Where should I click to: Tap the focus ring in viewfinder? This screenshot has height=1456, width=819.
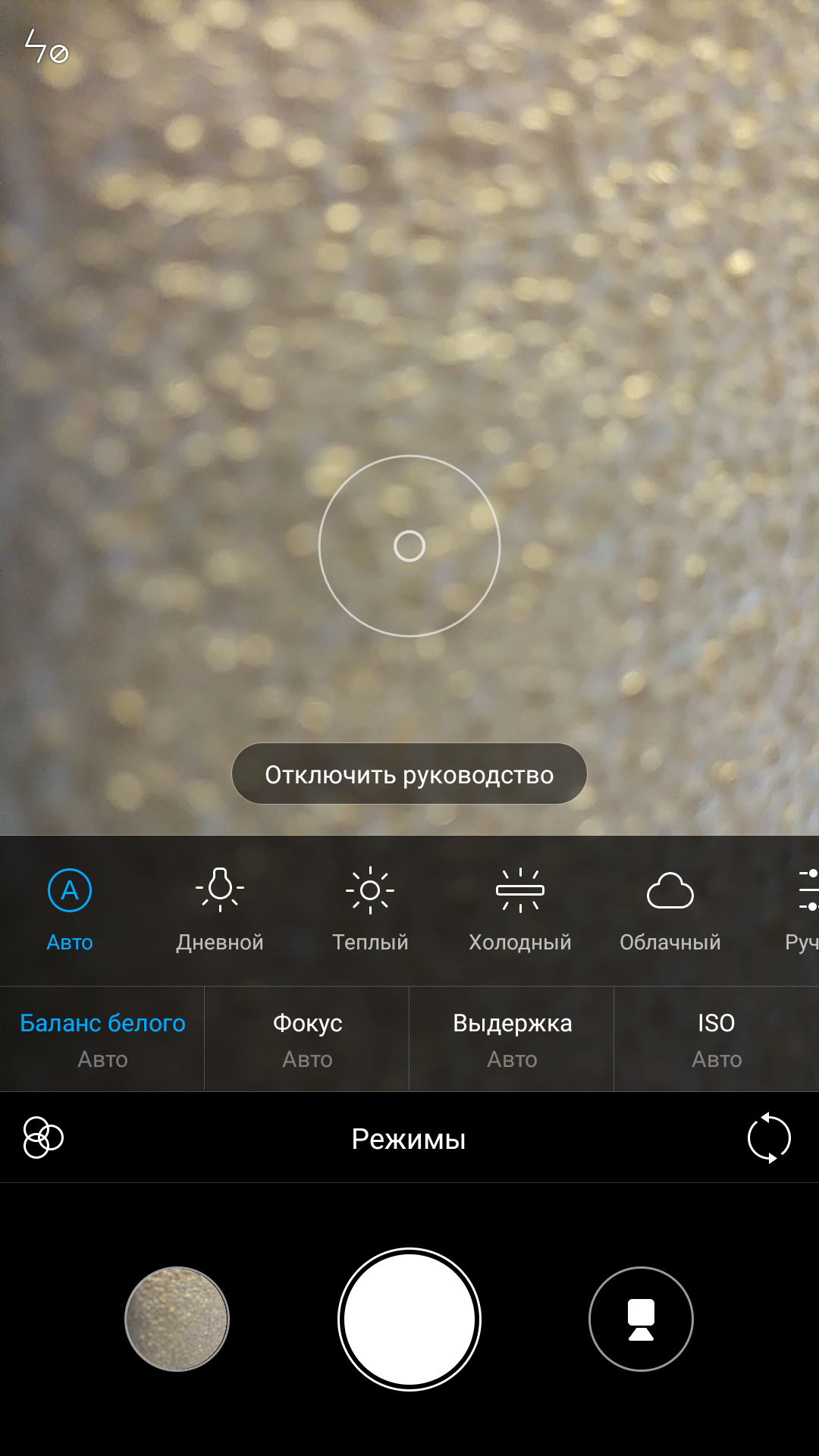click(409, 546)
